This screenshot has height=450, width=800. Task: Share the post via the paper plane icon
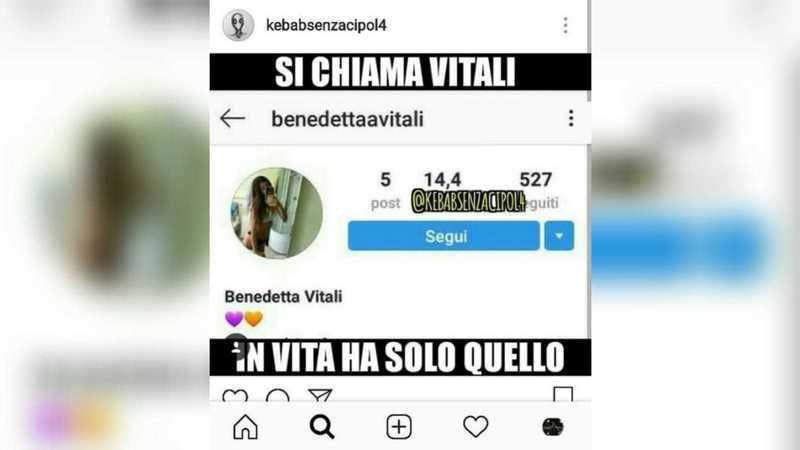(319, 396)
